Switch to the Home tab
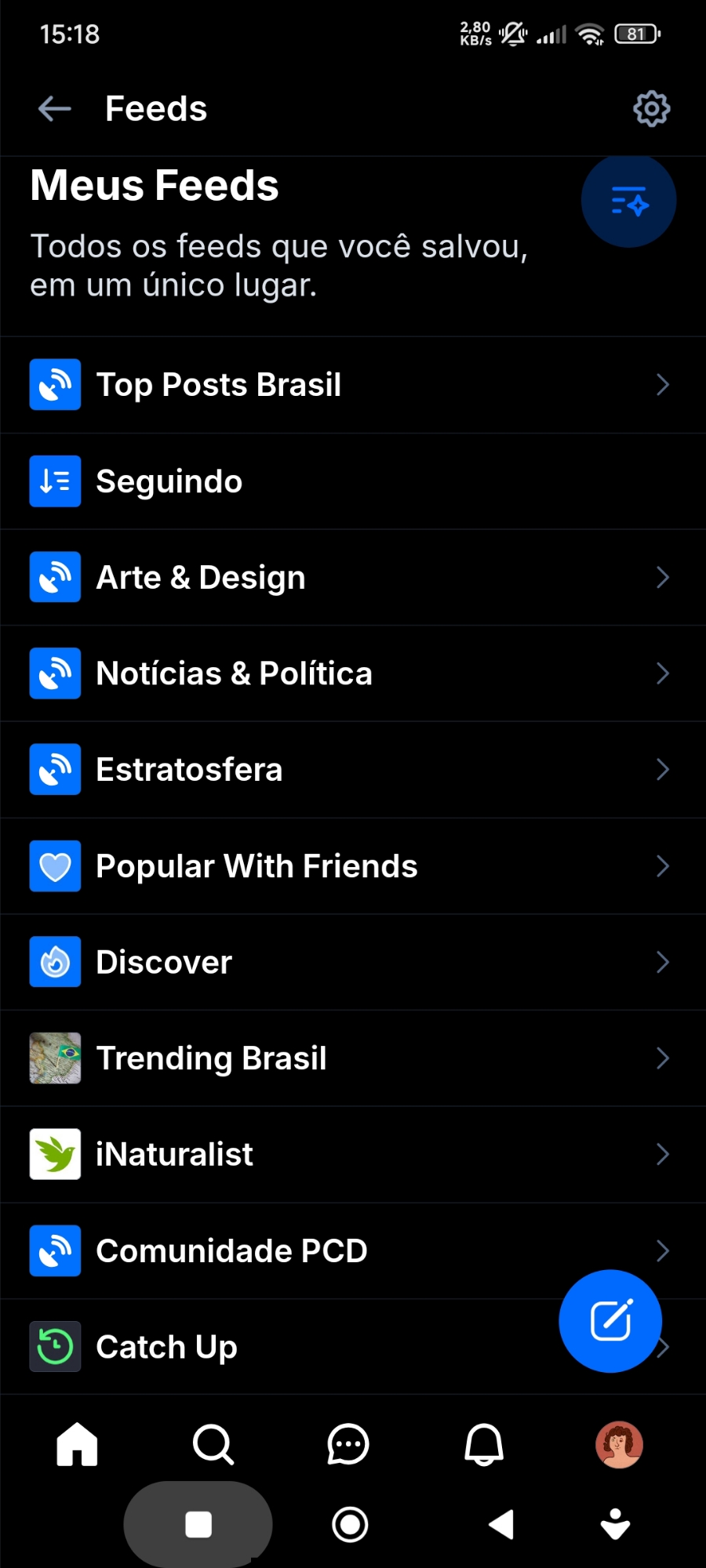 pyautogui.click(x=77, y=1444)
